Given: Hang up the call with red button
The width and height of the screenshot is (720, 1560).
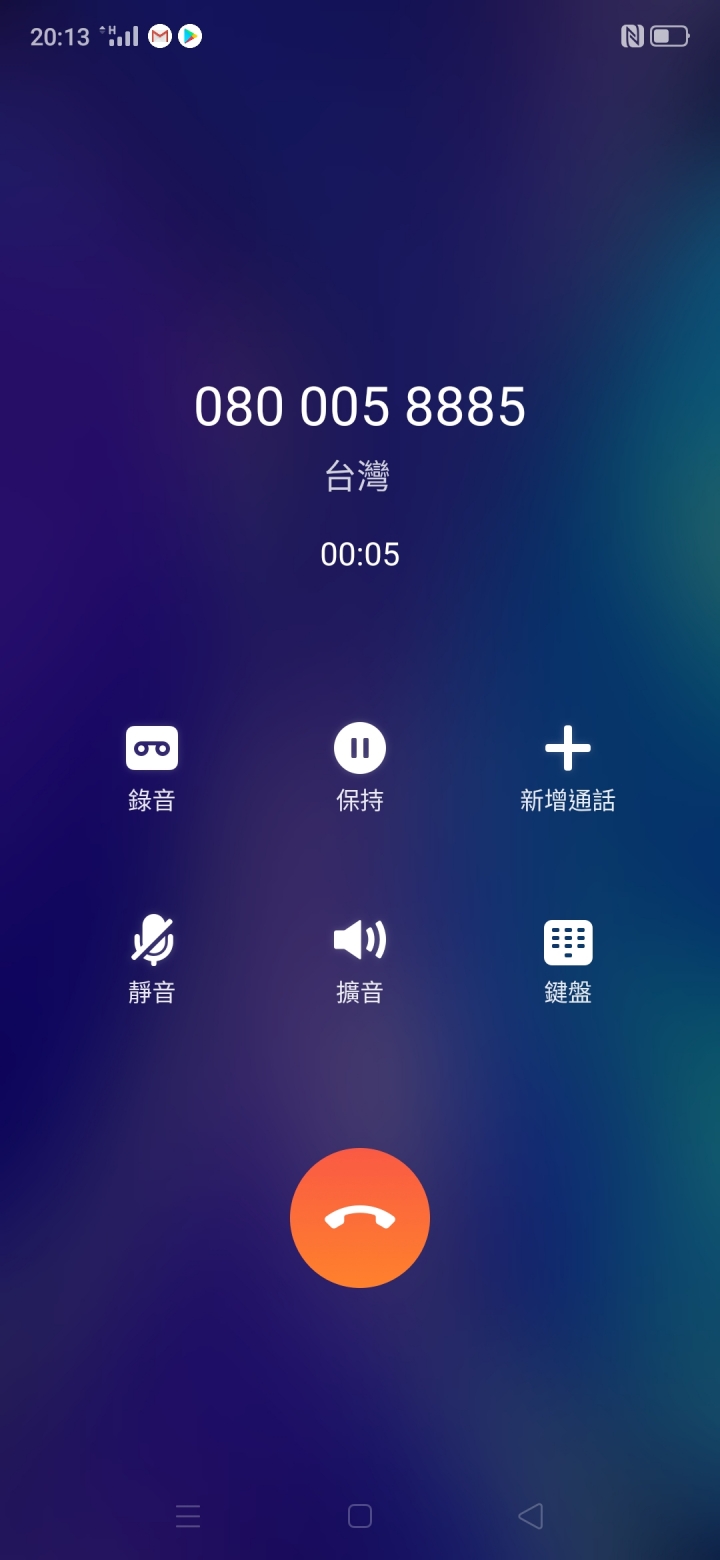Looking at the screenshot, I should pos(360,1218).
